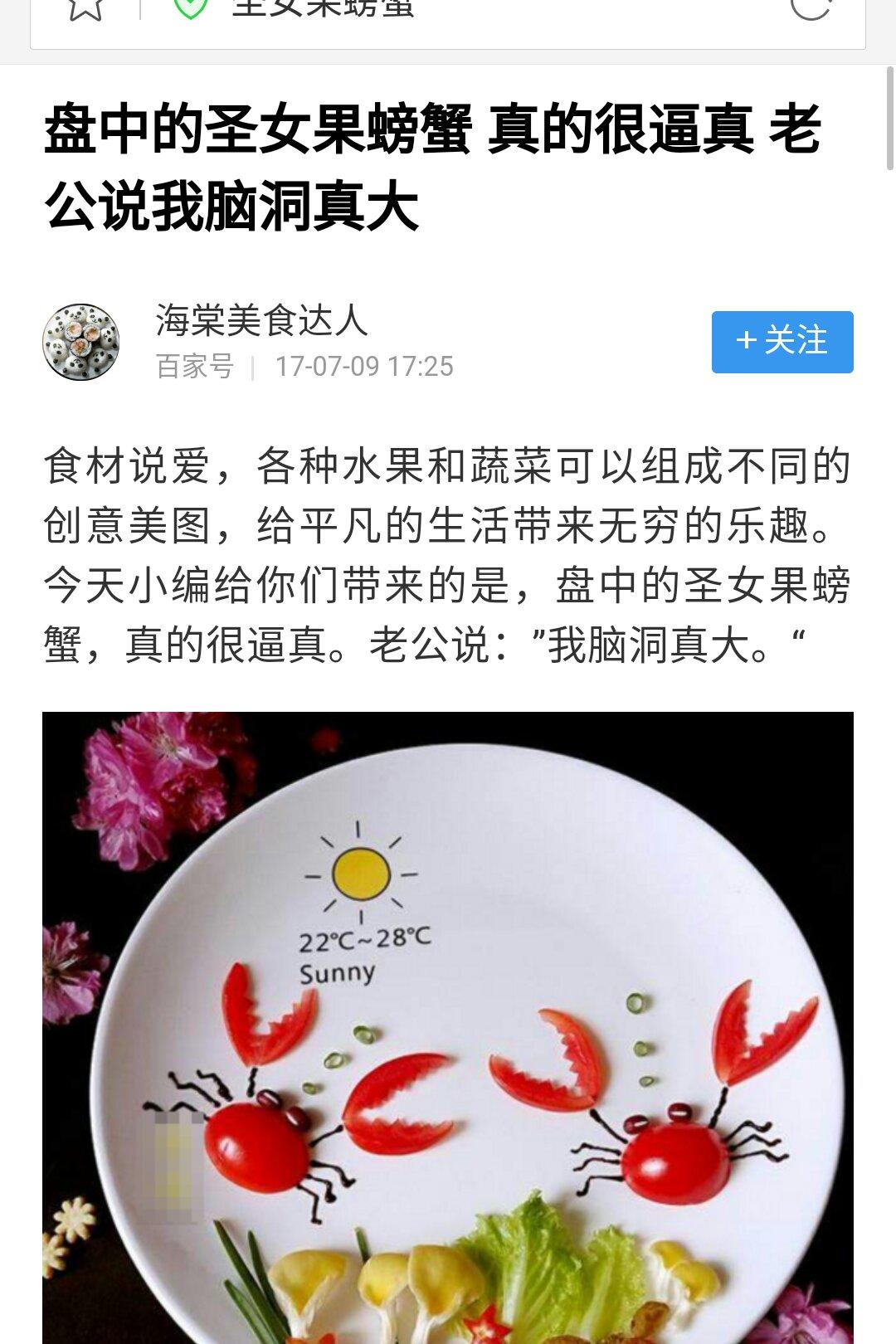Follow the author with +关注

(x=782, y=342)
